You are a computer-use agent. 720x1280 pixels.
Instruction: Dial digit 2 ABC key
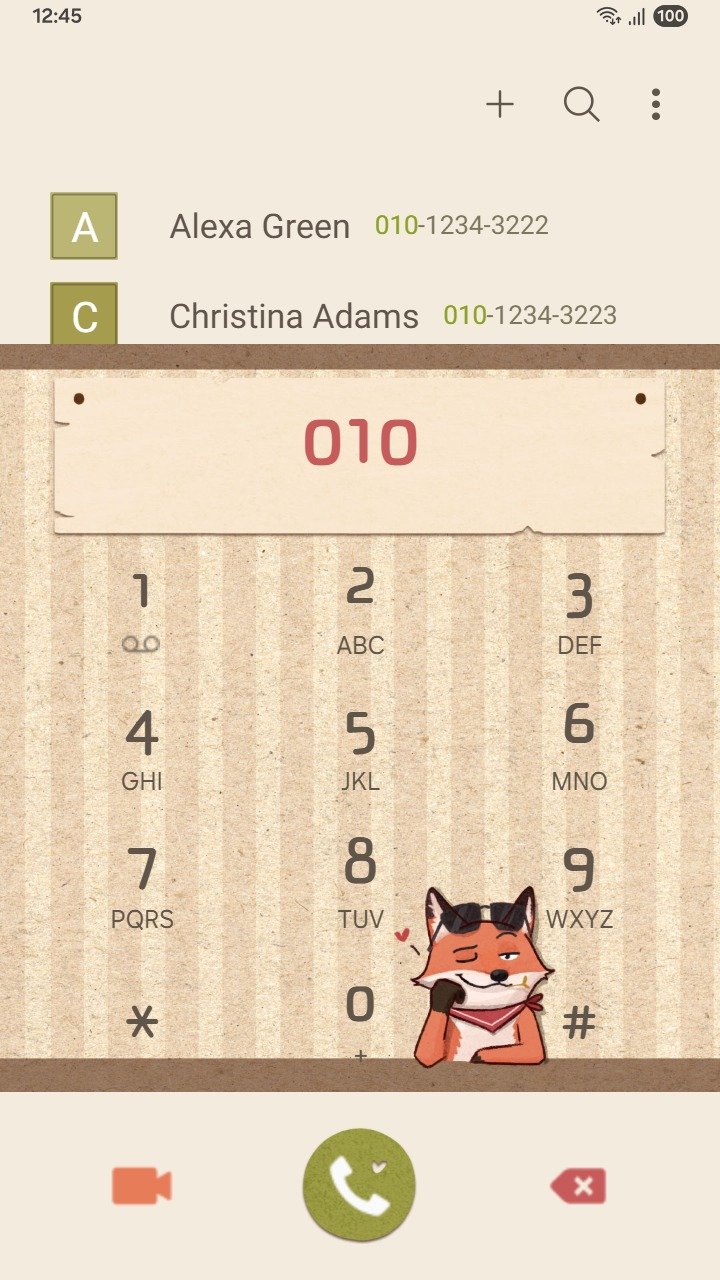360,609
